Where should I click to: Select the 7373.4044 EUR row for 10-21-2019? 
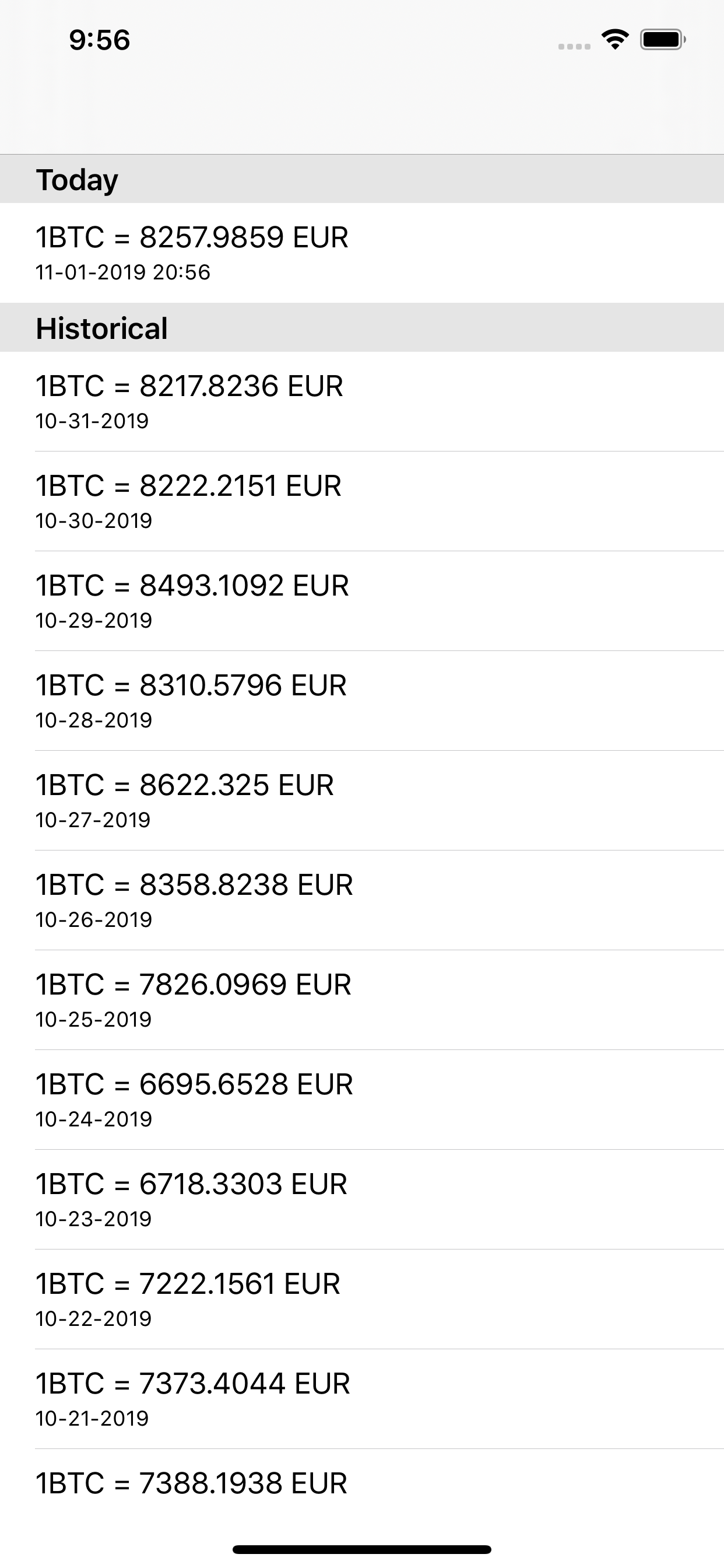[x=362, y=1399]
